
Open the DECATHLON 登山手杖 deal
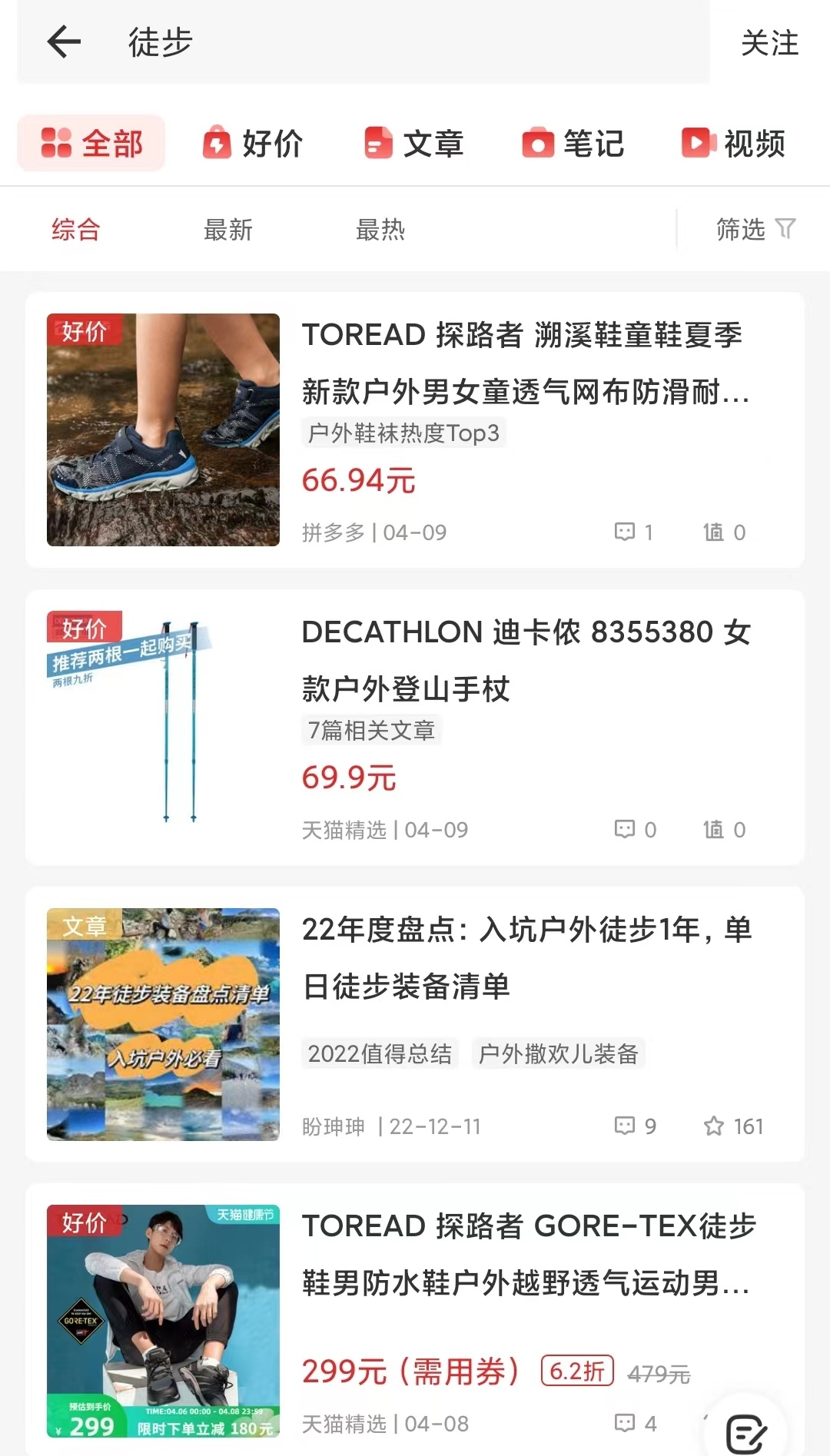tap(415, 728)
